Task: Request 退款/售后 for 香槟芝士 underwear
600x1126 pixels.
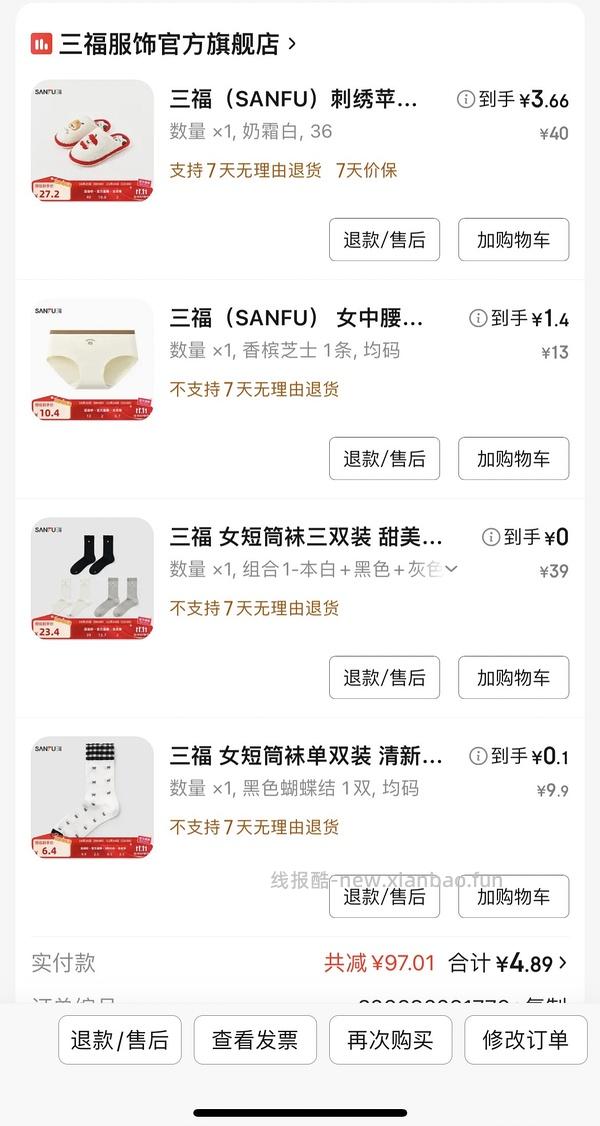Action: pos(384,459)
